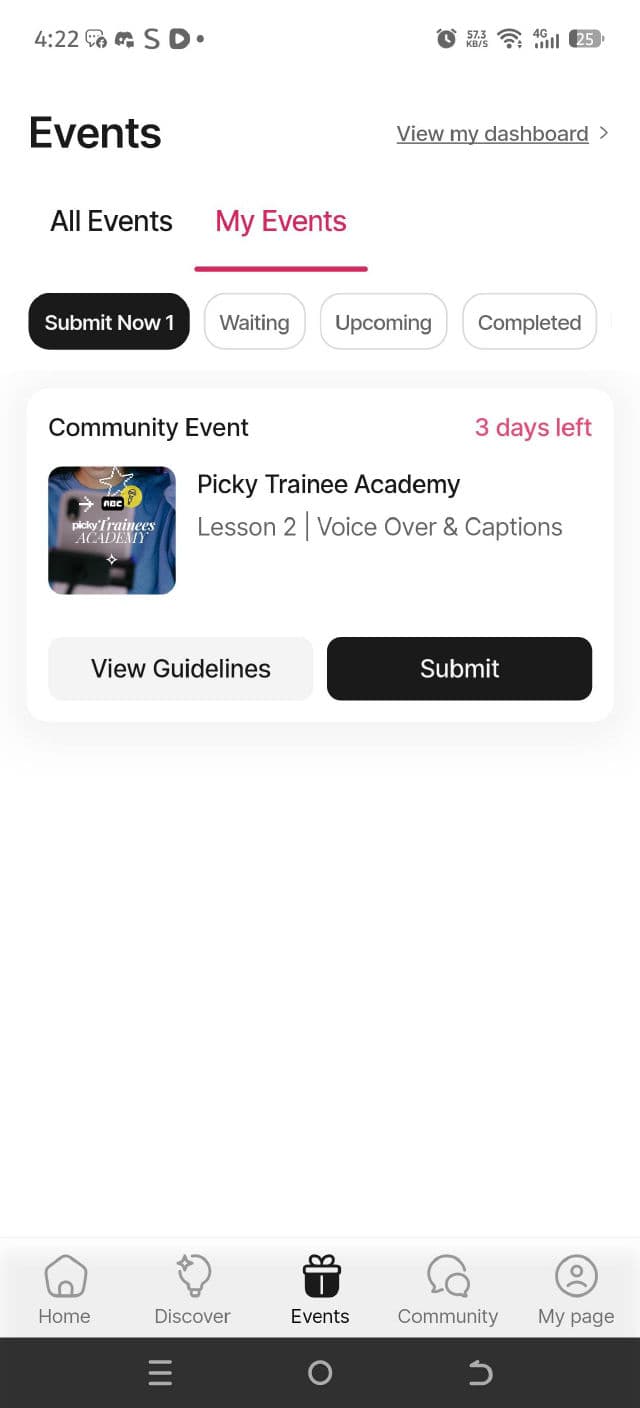Tap the black Submit button
This screenshot has width=640, height=1408.
(x=459, y=669)
